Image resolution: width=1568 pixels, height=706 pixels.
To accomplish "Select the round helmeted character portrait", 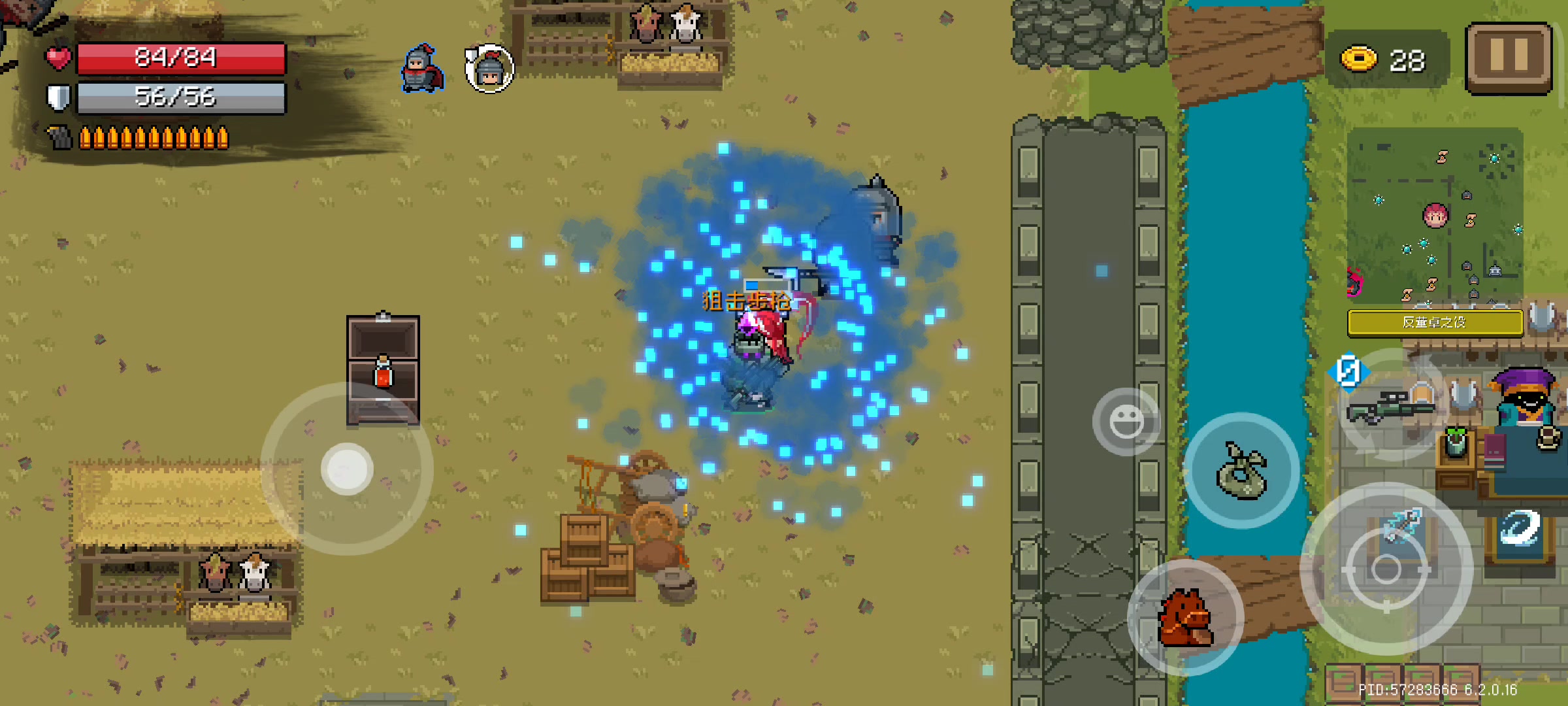I will coord(489,68).
